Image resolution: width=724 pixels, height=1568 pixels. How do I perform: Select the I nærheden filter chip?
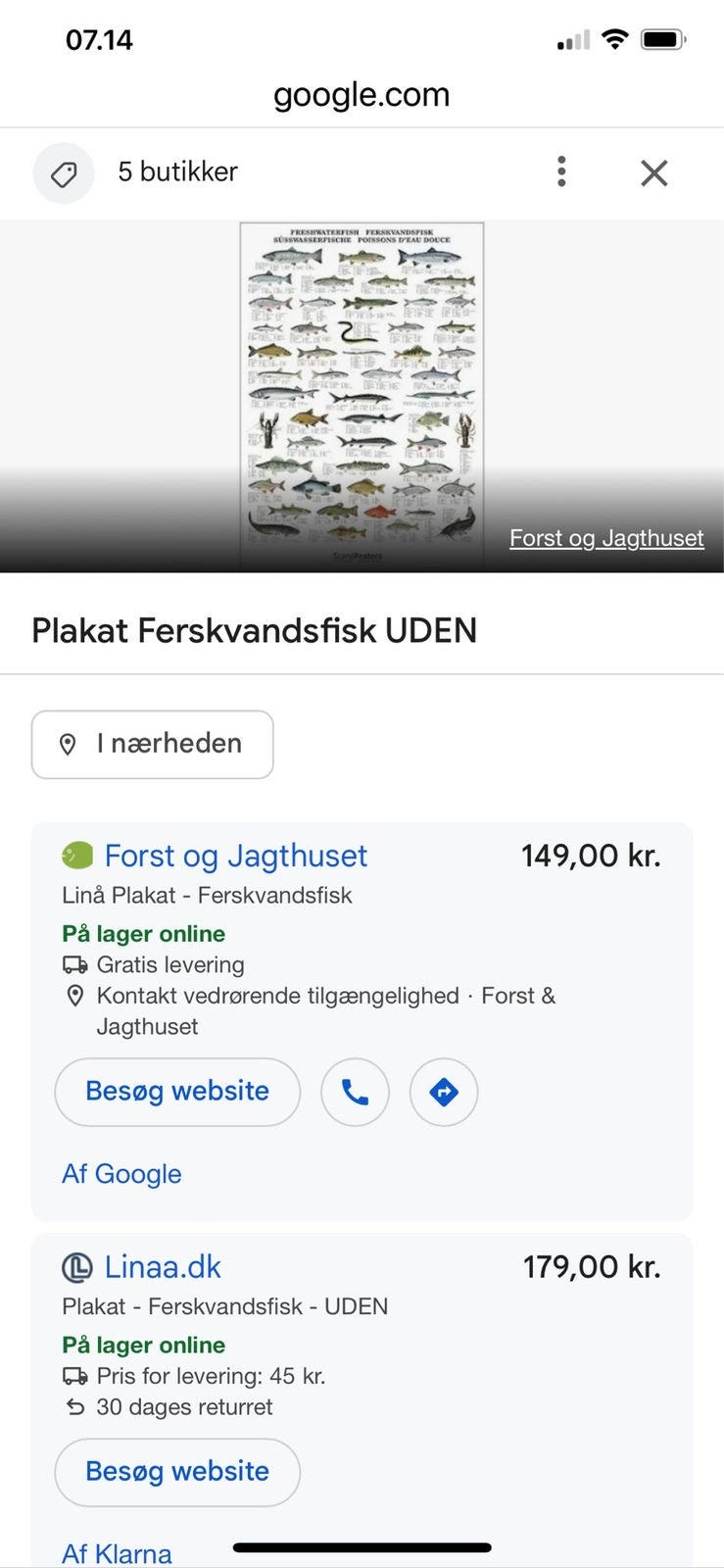coord(152,745)
